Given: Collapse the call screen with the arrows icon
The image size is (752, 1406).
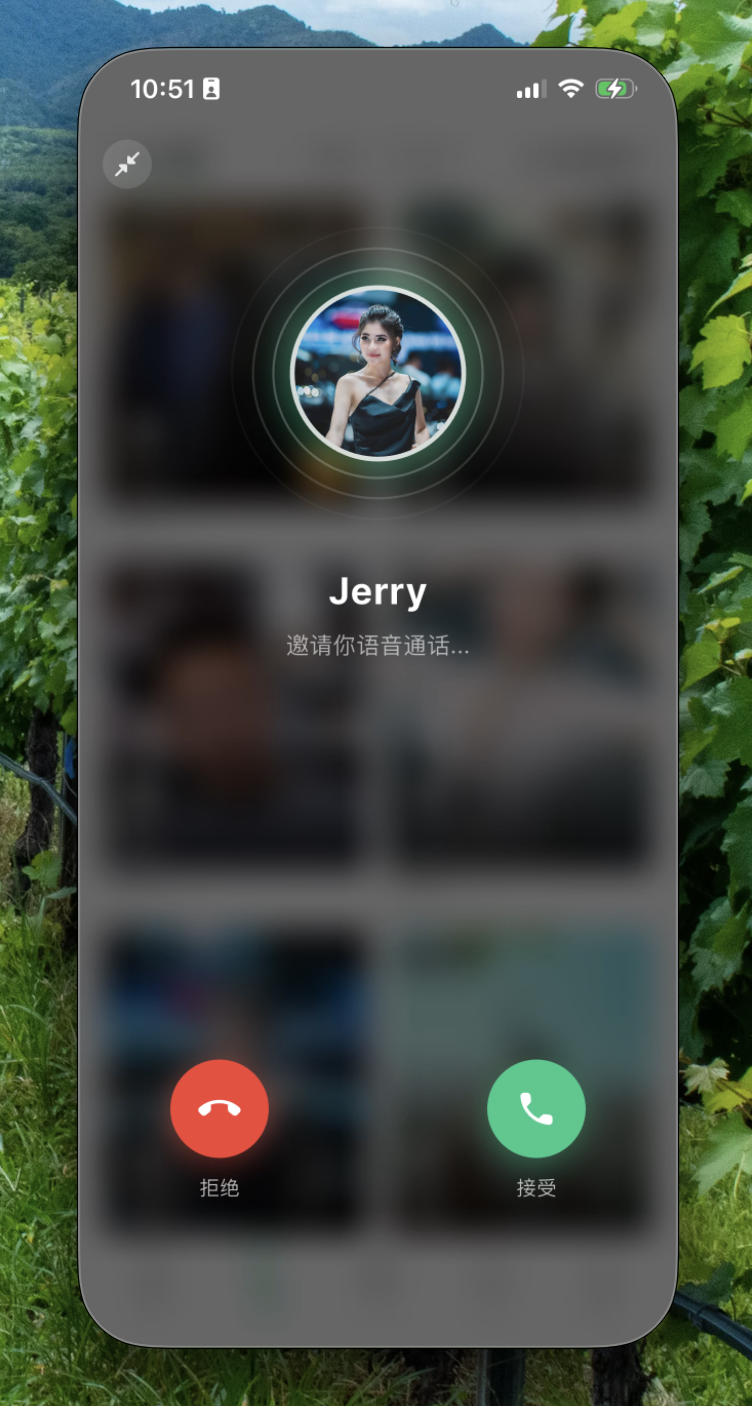Looking at the screenshot, I should coord(127,164).
